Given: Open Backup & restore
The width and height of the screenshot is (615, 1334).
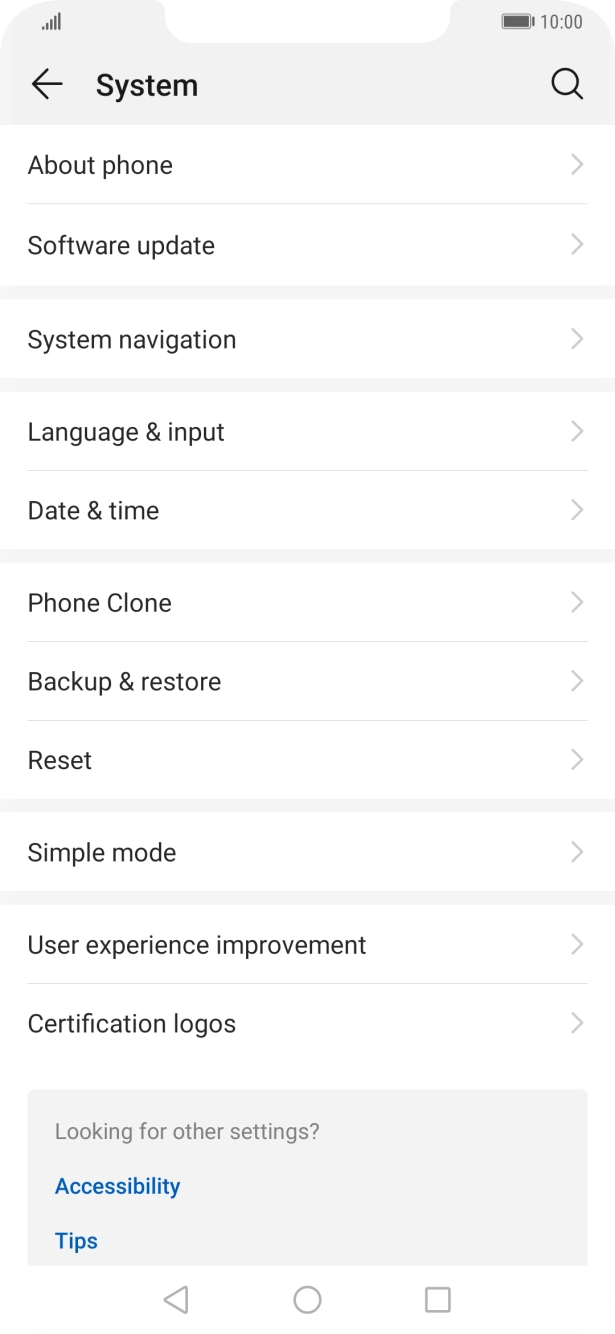Looking at the screenshot, I should click(x=307, y=682).
